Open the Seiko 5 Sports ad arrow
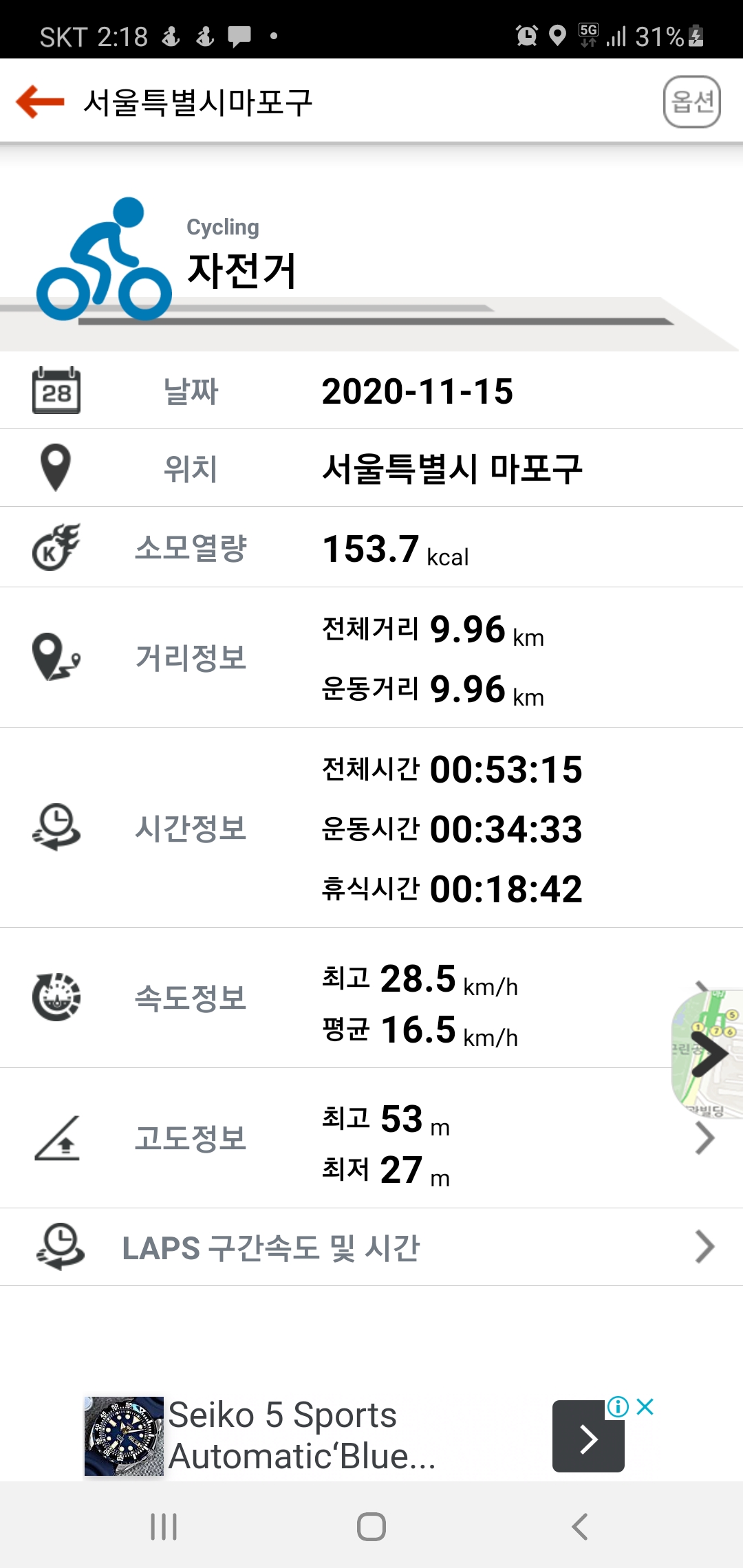 (588, 1436)
